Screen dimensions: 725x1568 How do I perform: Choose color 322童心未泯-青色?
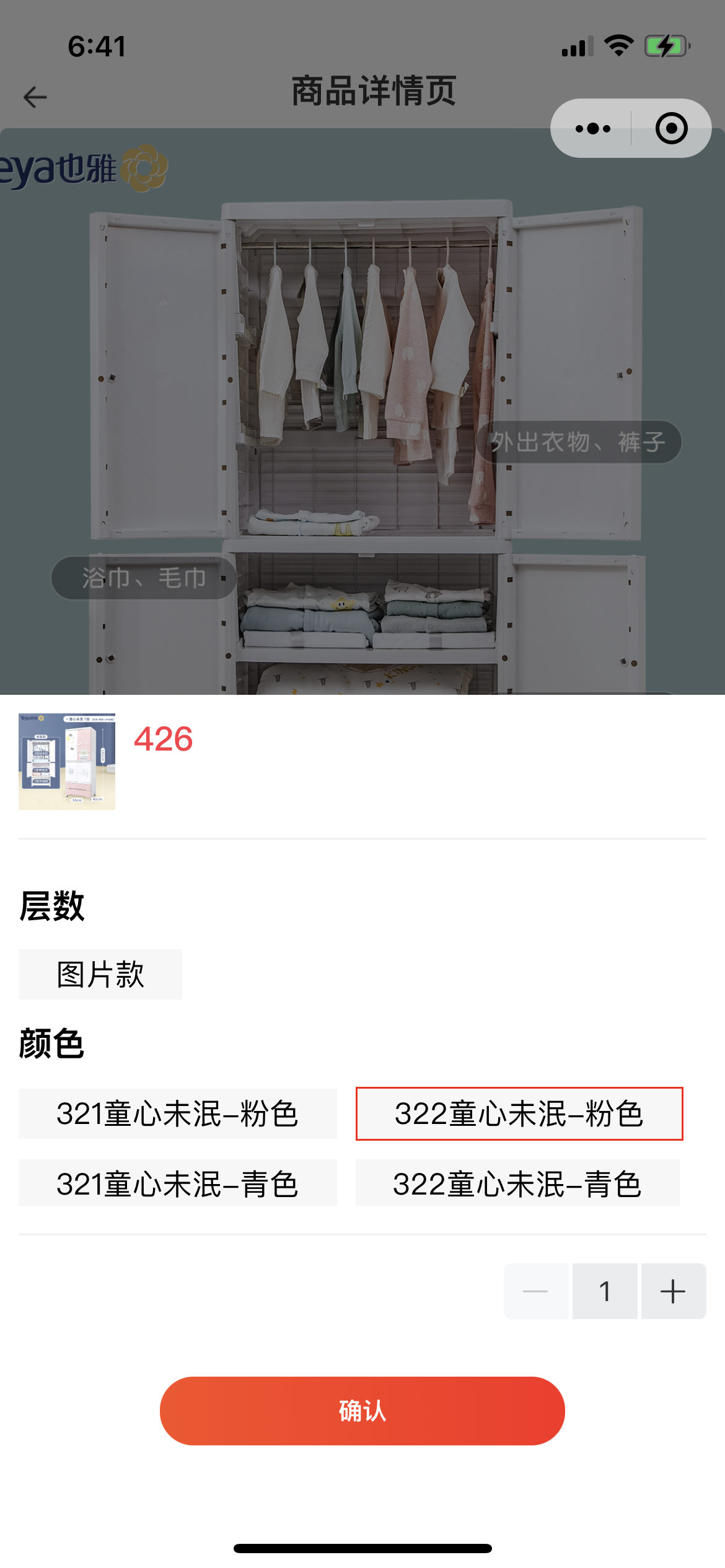pos(517,1183)
